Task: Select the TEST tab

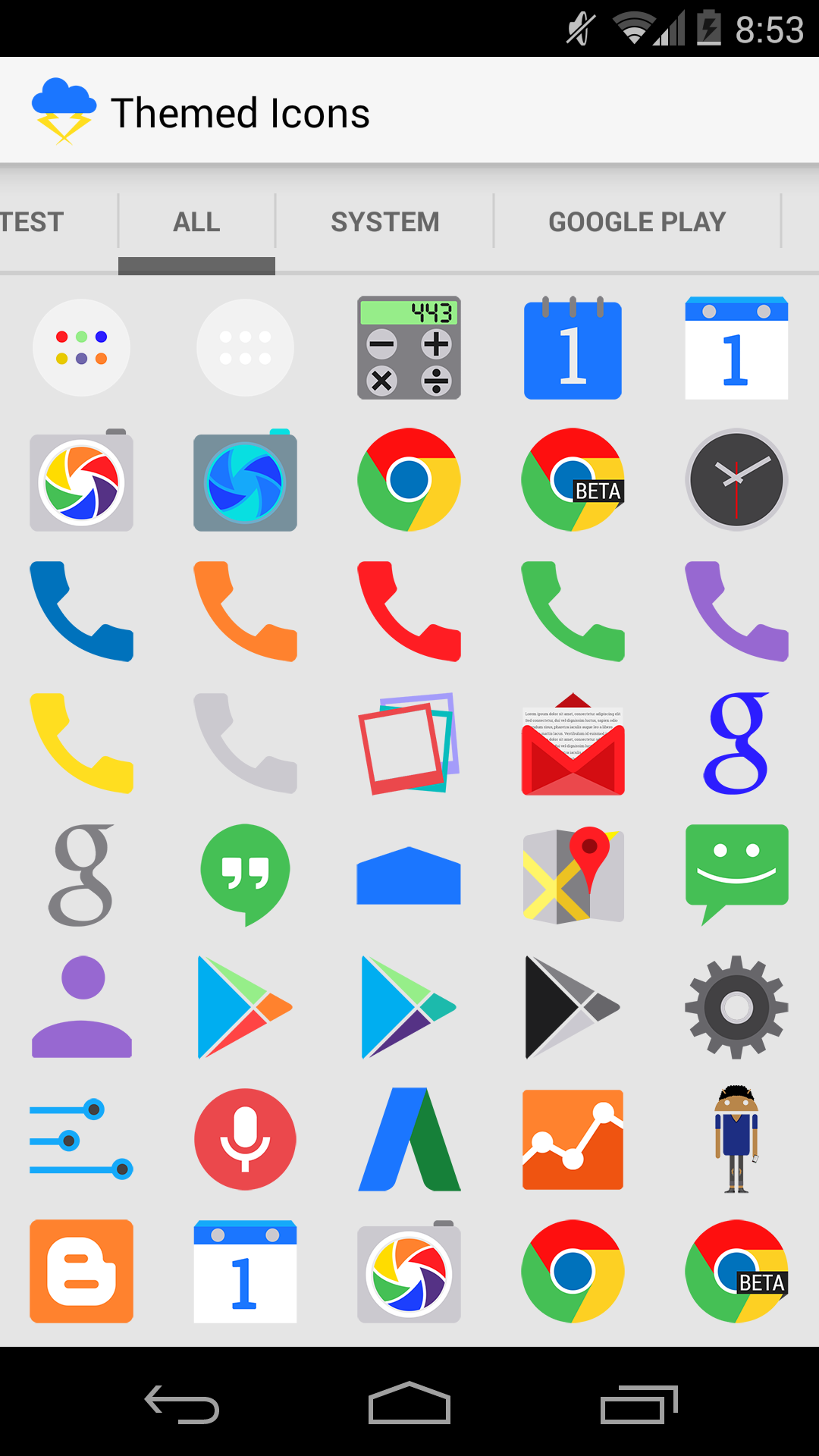Action: (x=32, y=221)
